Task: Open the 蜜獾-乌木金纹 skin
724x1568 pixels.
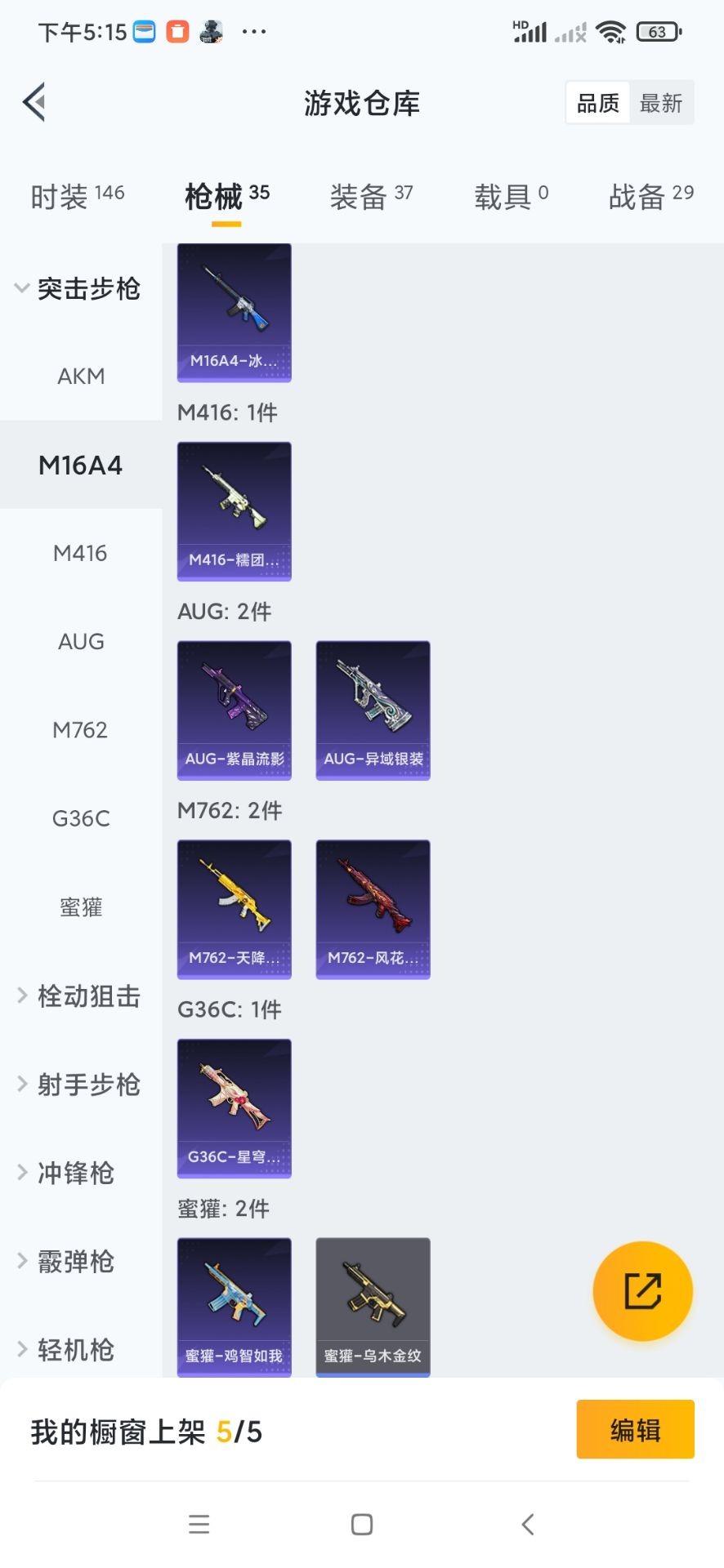Action: pyautogui.click(x=373, y=1306)
